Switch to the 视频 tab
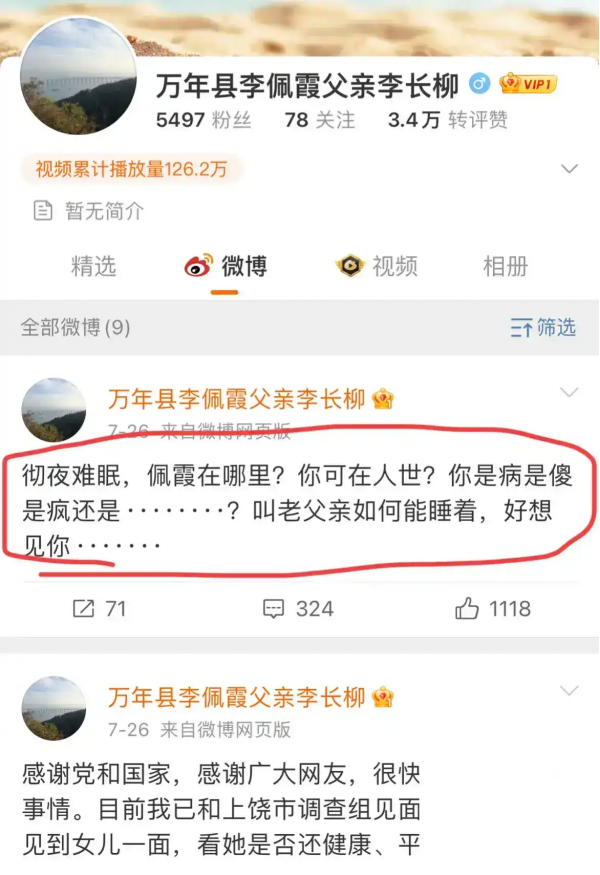This screenshot has height=875, width=600. point(377,266)
